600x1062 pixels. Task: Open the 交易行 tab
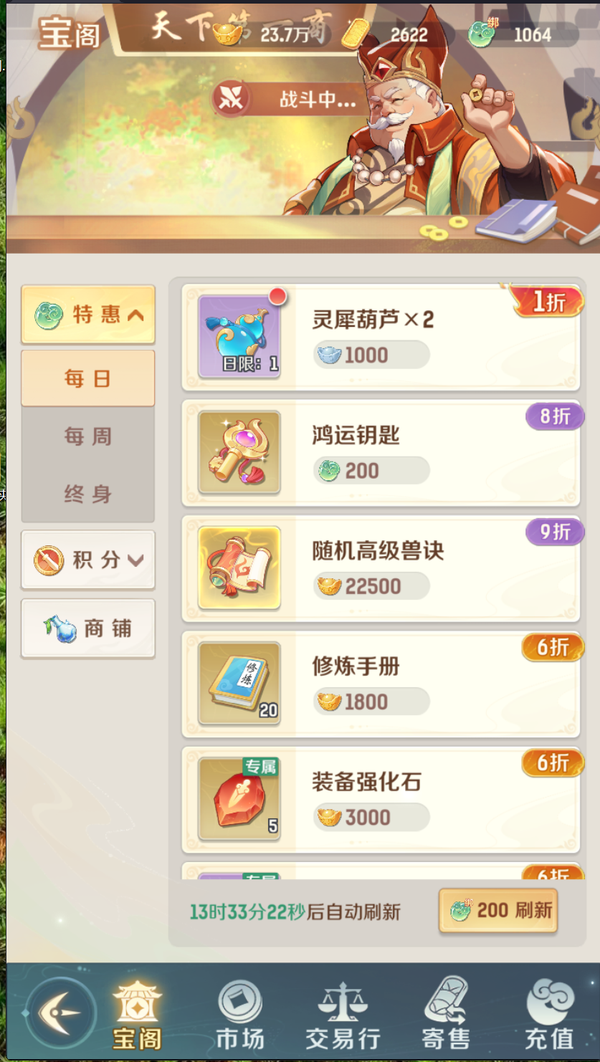pyautogui.click(x=343, y=1014)
